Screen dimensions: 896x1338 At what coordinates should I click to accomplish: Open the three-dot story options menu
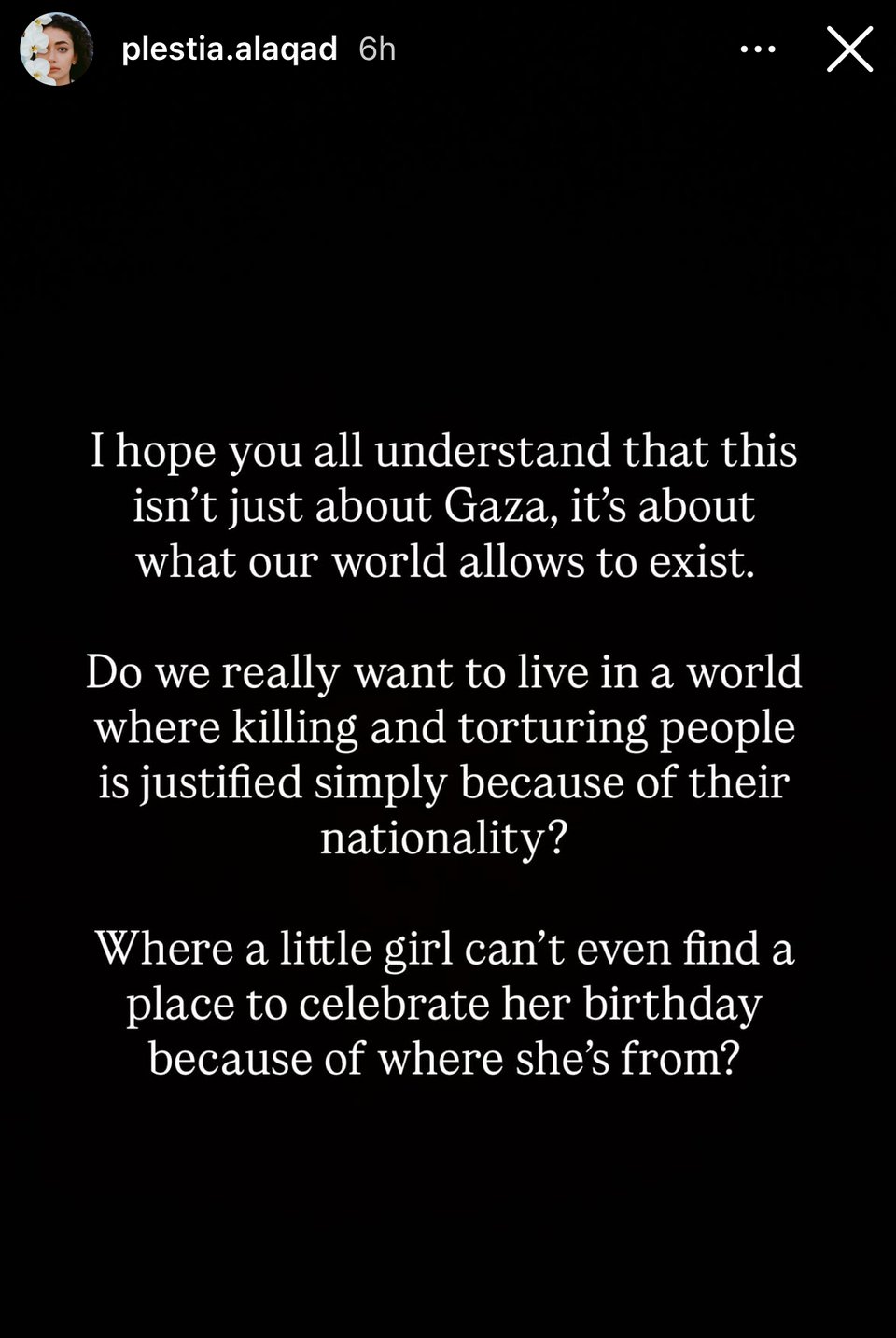coord(757,49)
